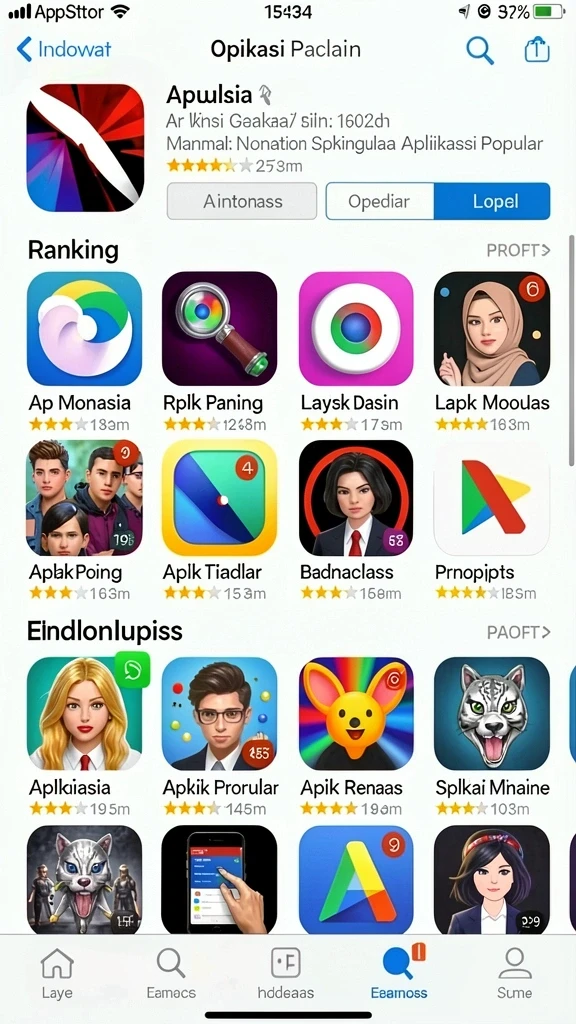Switch to the Laye tab

pos(57,973)
